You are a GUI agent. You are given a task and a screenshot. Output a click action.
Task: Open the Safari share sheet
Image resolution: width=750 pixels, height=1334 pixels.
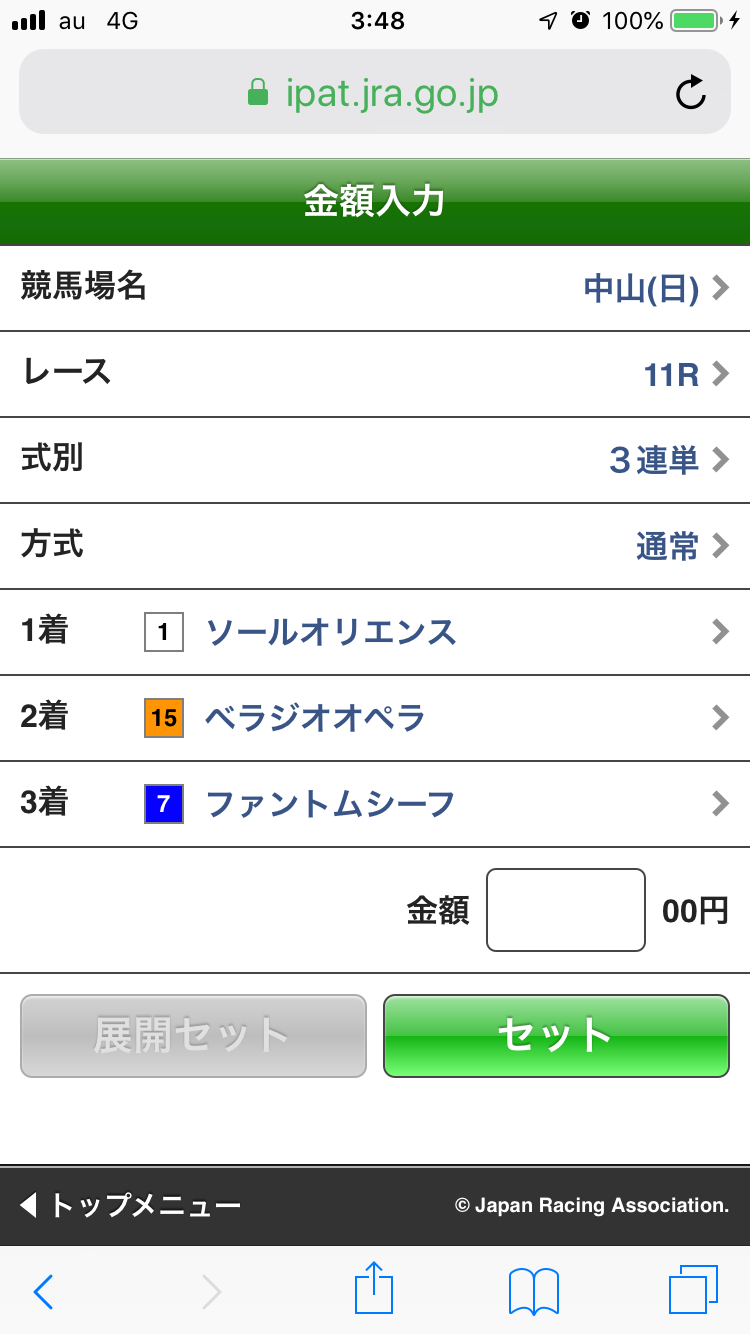pos(374,1290)
